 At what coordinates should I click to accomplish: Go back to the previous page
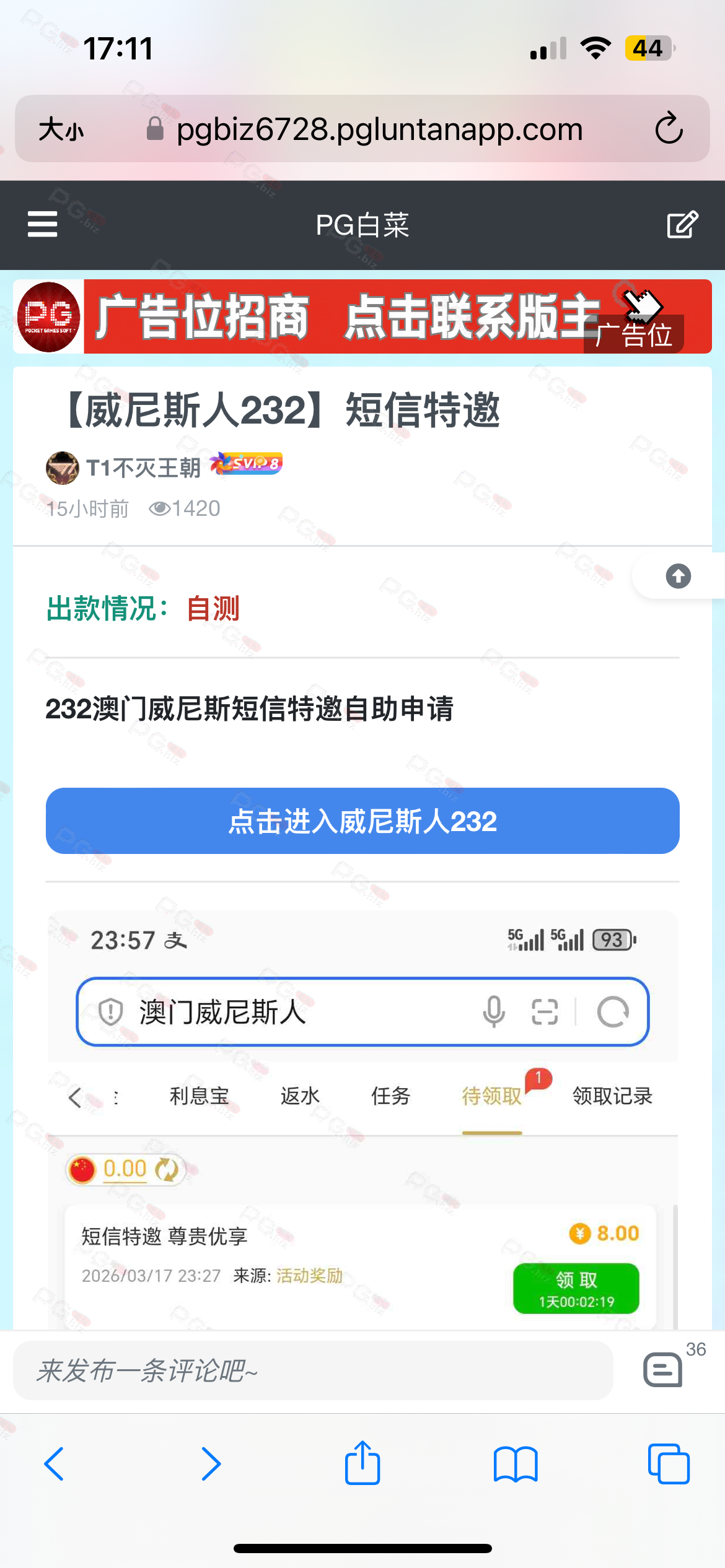55,1464
